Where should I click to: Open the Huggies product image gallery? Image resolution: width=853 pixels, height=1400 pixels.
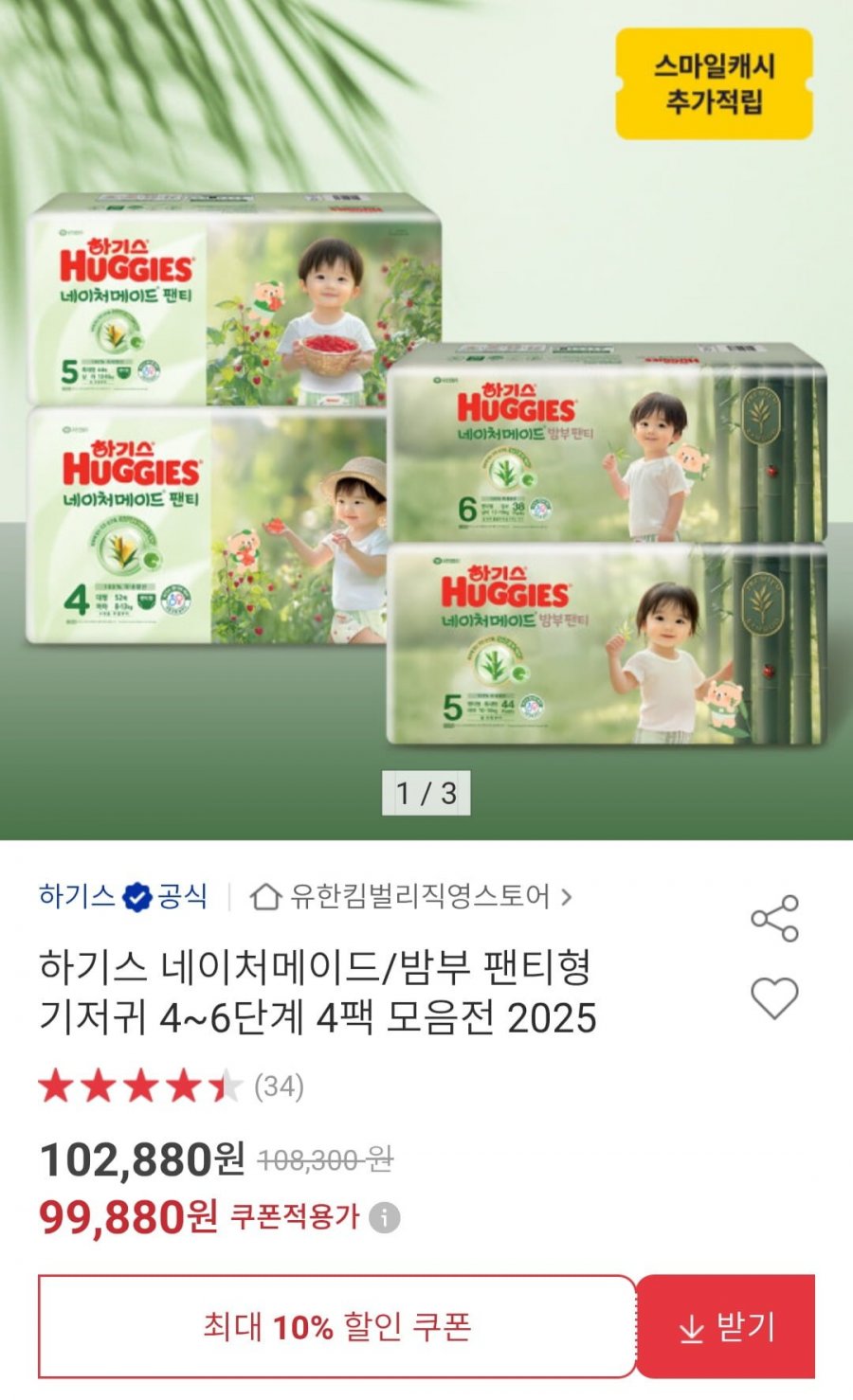tap(426, 455)
